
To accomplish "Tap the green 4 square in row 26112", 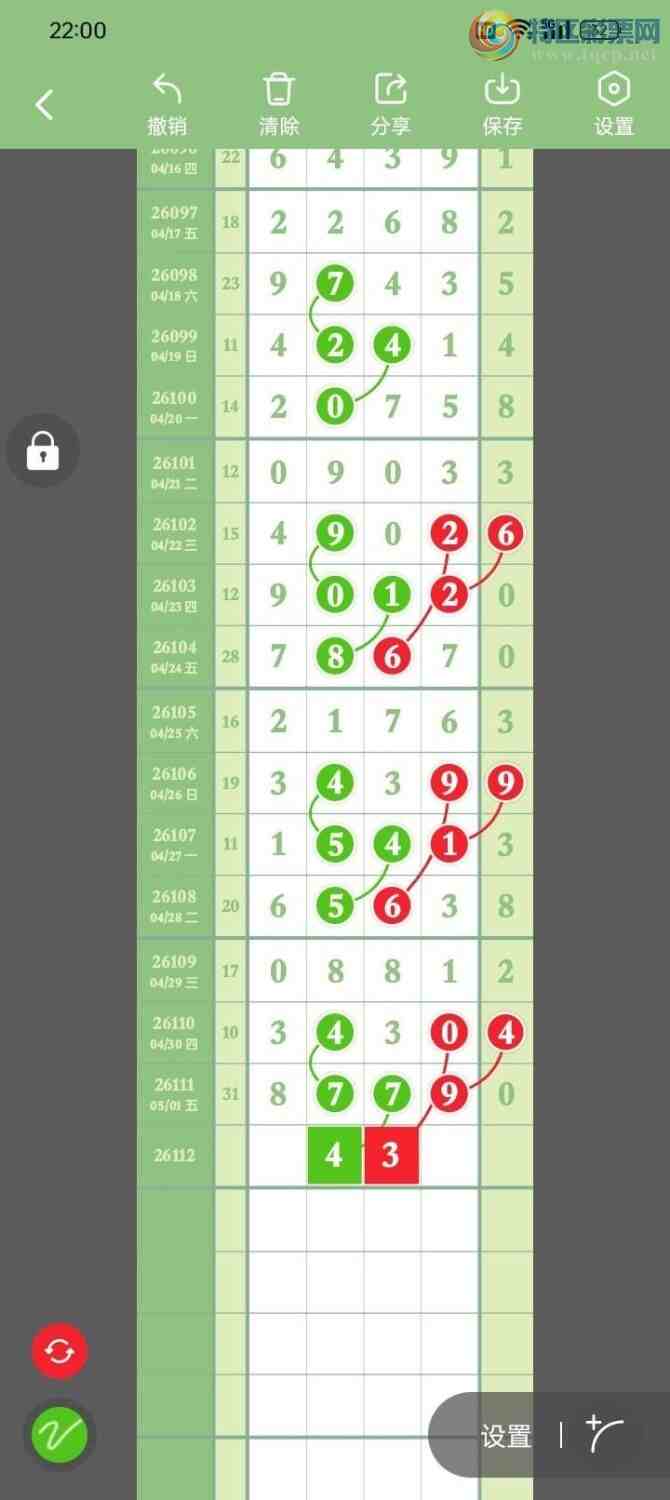I will [334, 1155].
